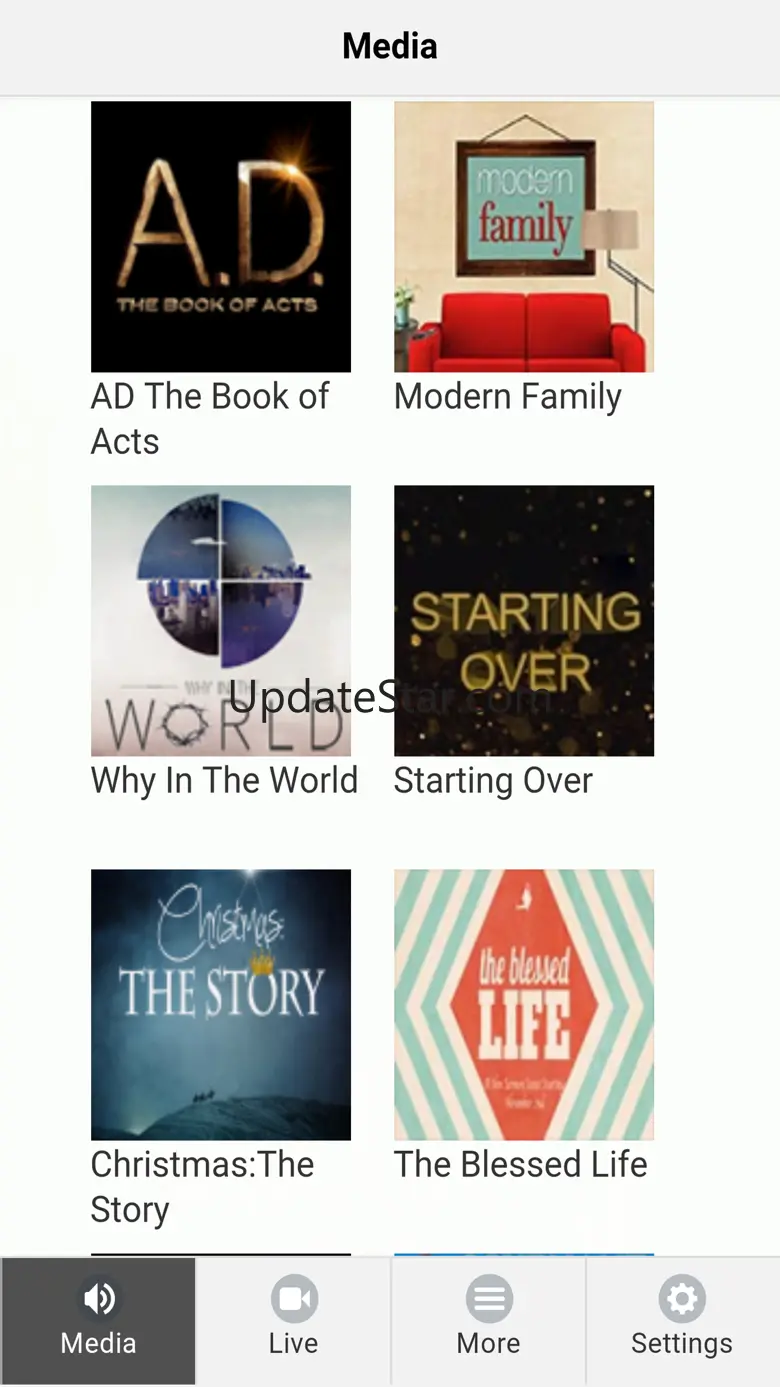Open The Blessed Life series
The width and height of the screenshot is (780, 1387).
[524, 1005]
